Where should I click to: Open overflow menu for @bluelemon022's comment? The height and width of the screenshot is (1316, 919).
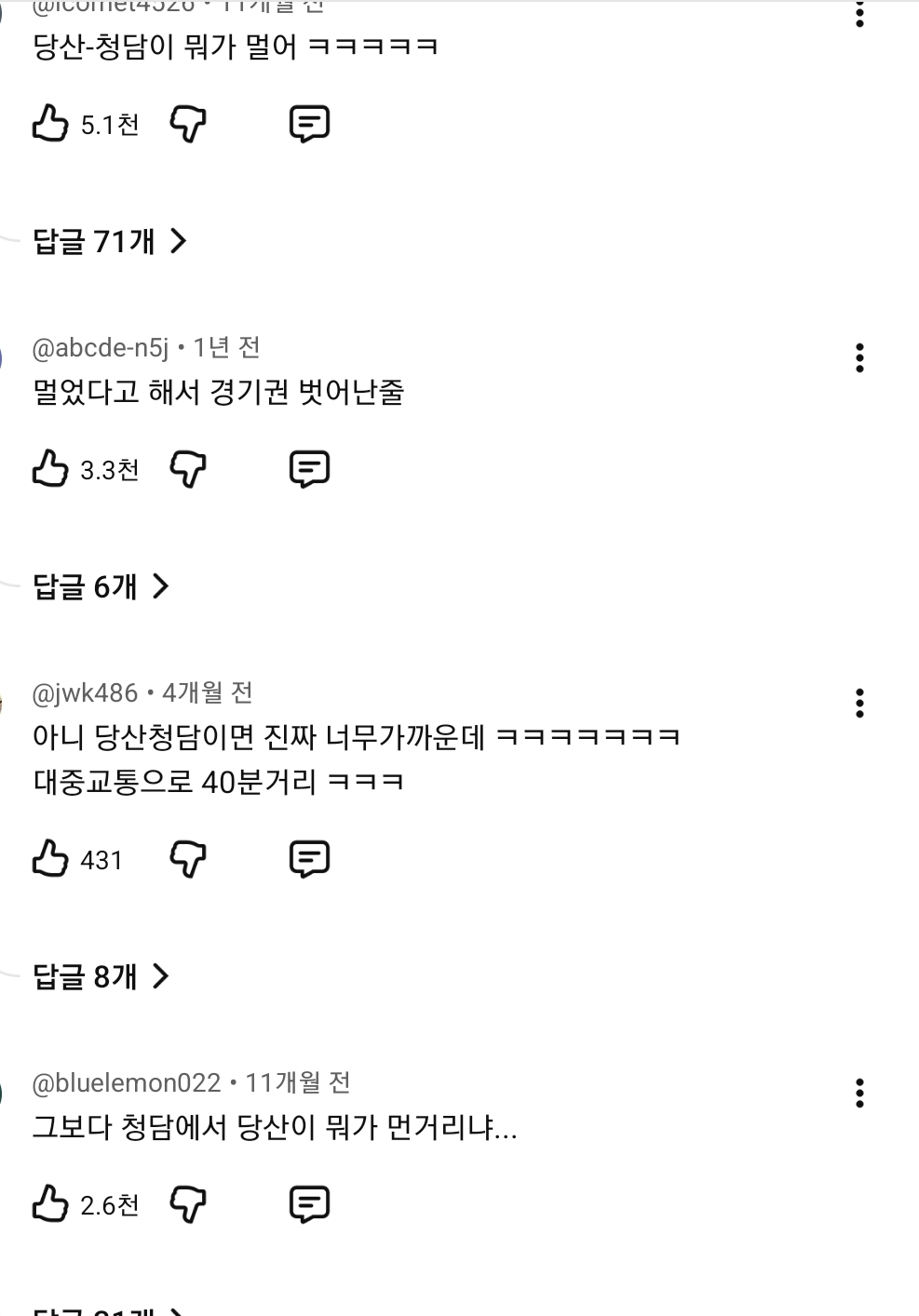click(x=859, y=1093)
